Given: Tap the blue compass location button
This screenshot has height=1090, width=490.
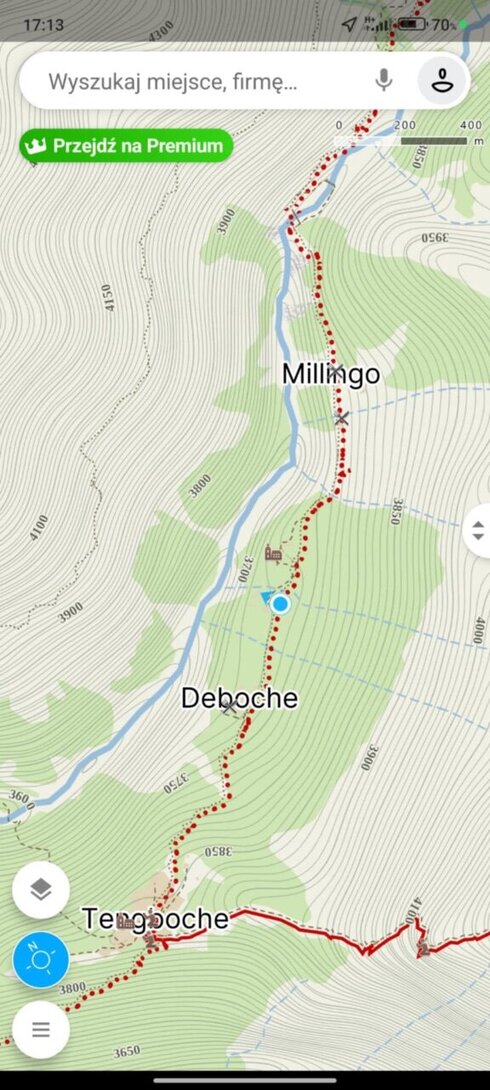Looking at the screenshot, I should (41, 960).
